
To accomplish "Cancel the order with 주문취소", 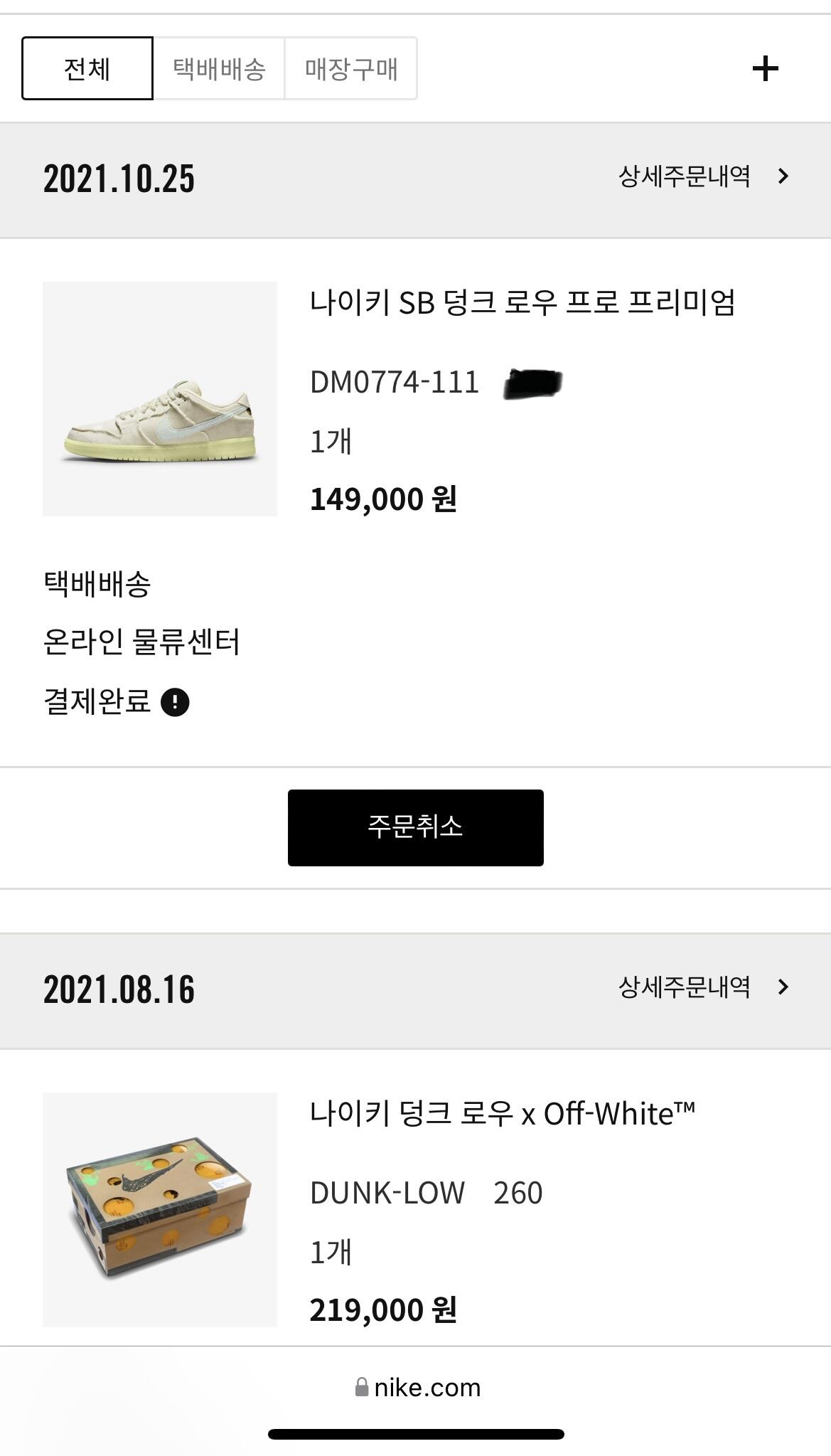I will coord(415,827).
